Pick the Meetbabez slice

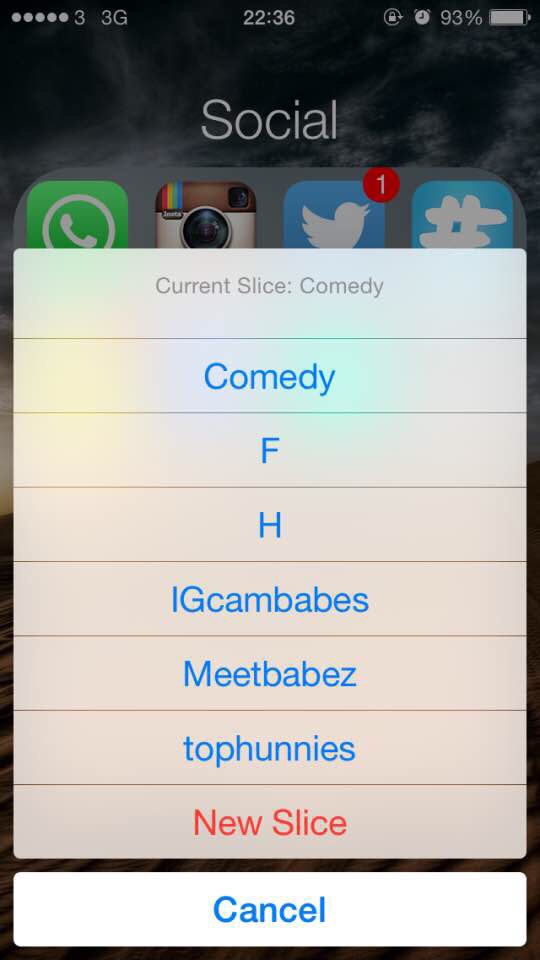point(269,673)
